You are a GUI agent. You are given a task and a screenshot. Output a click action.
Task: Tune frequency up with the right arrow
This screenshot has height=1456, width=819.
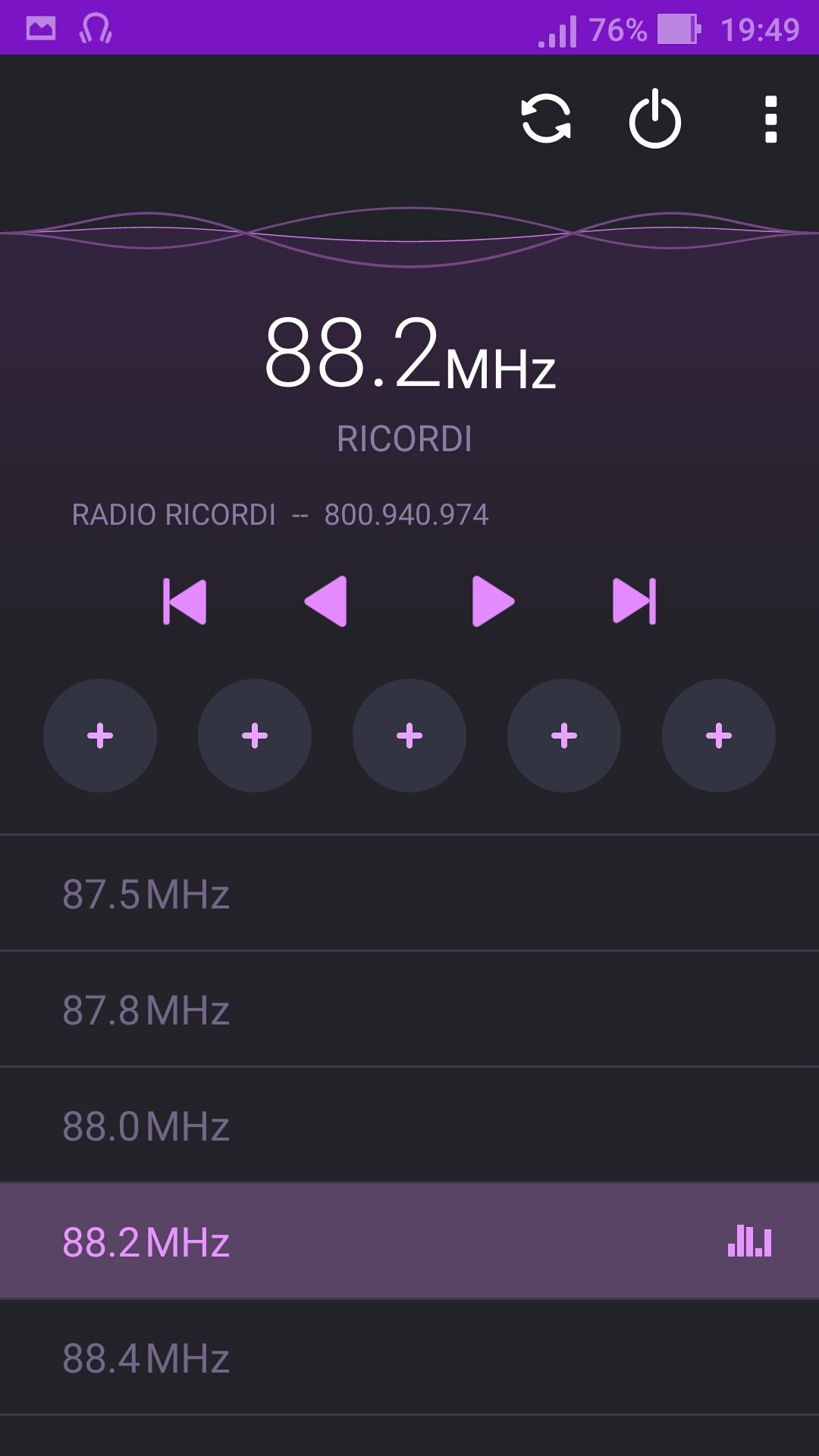tap(493, 601)
